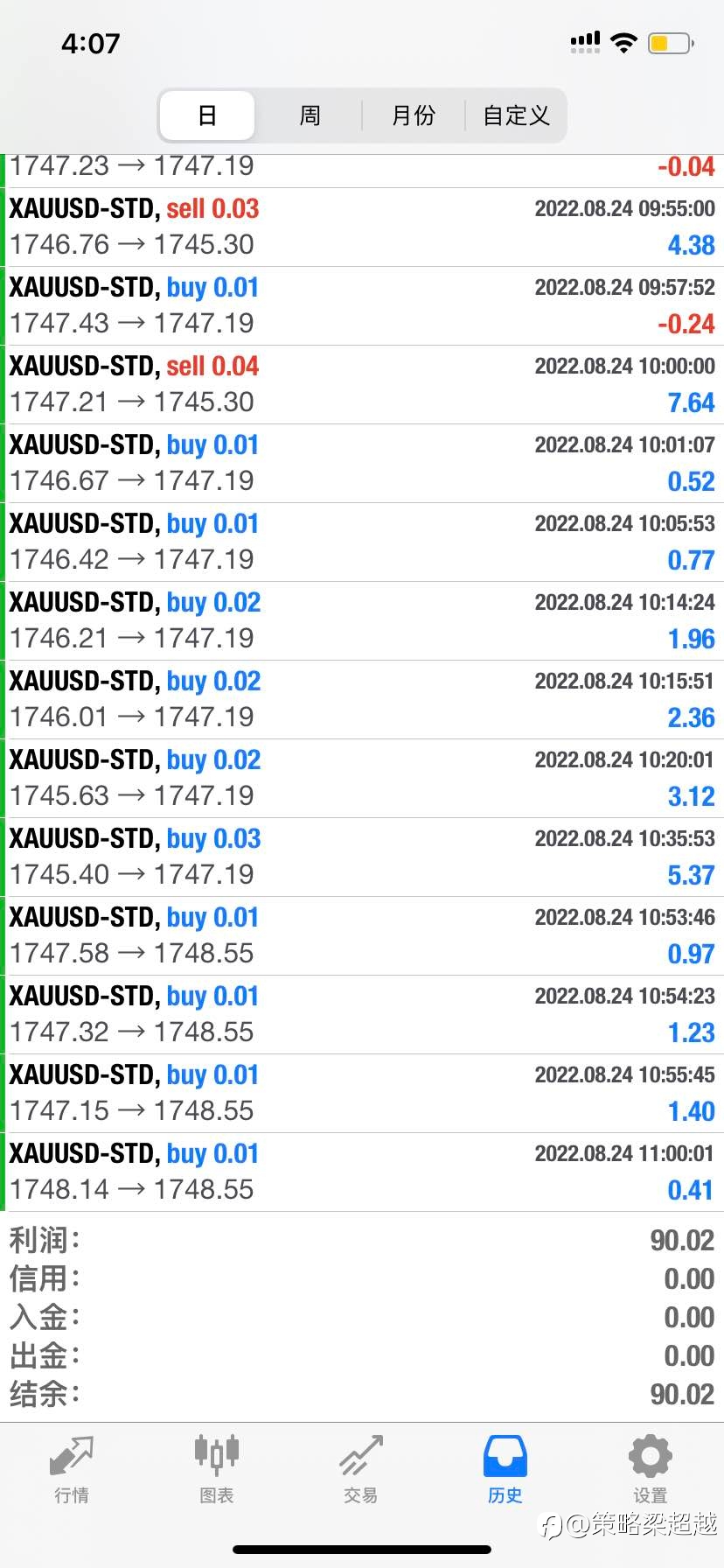Screen dimensions: 724x1568
Task: Open the buy 0.01 trade at 10:54:23
Action: point(362,1015)
